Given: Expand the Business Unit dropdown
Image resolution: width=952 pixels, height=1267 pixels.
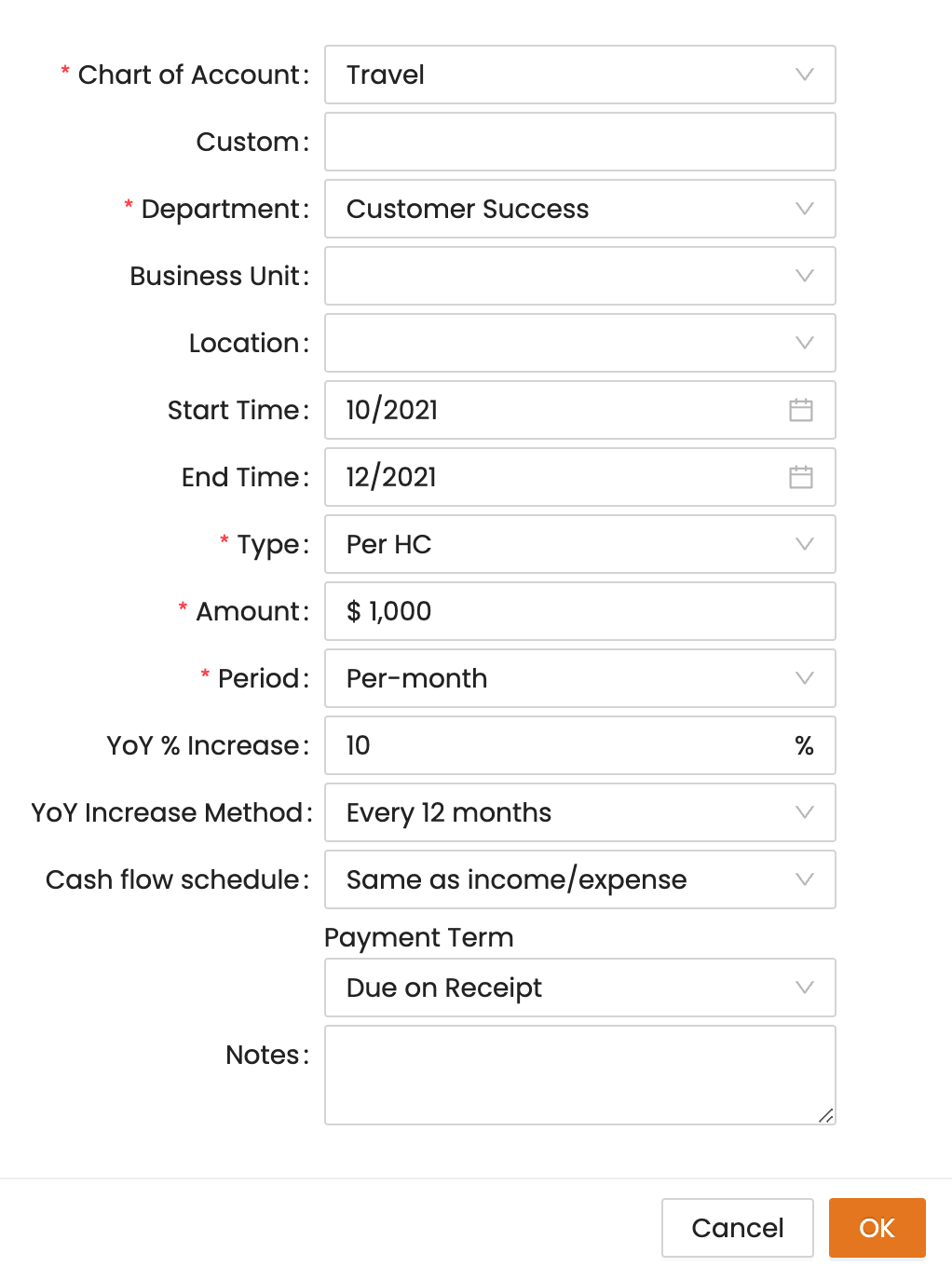Looking at the screenshot, I should tap(805, 276).
